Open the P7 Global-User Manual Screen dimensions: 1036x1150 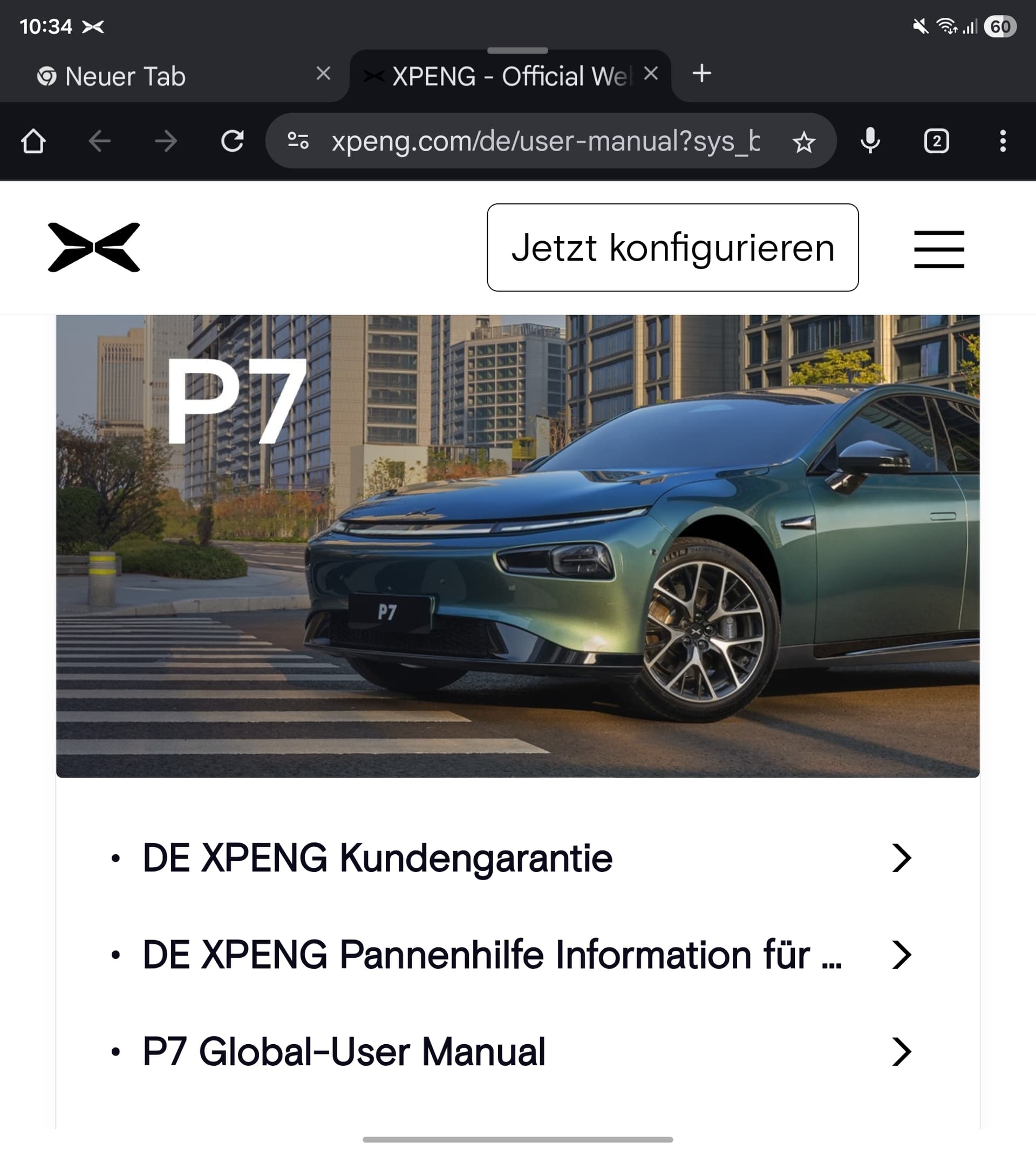[x=344, y=1051]
